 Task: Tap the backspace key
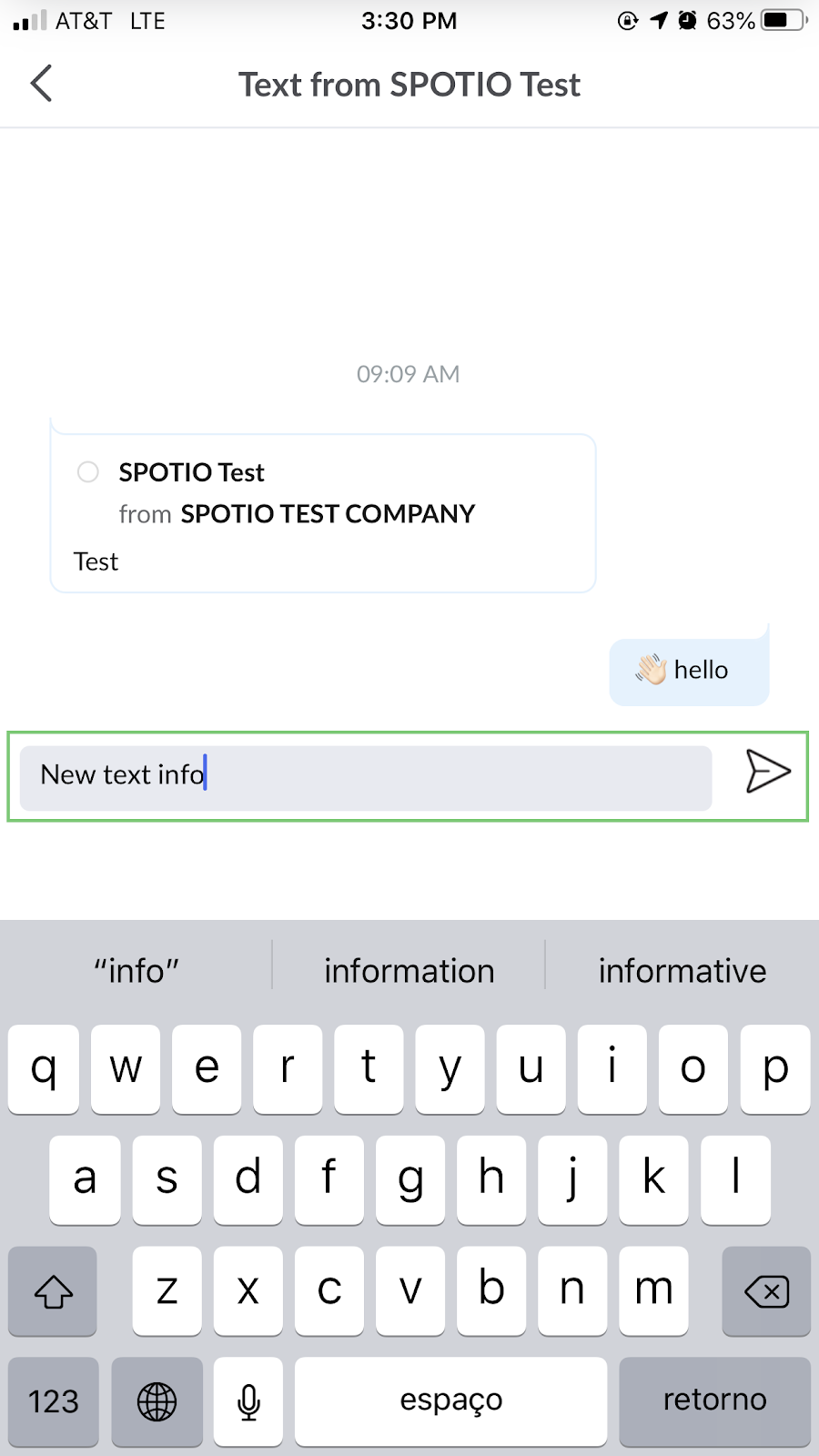(766, 1290)
